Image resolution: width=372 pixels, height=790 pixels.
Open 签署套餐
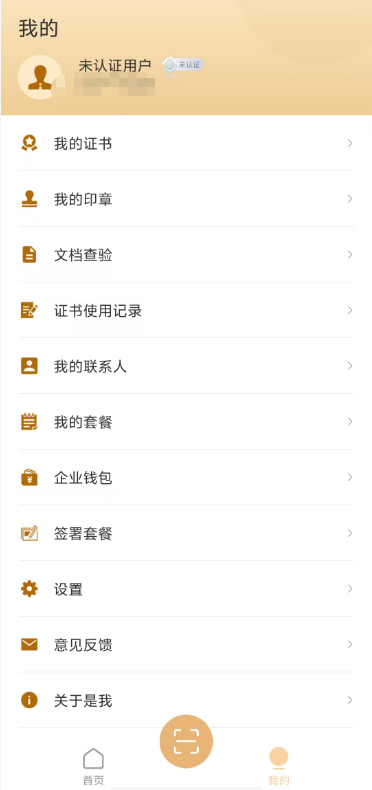tap(186, 533)
